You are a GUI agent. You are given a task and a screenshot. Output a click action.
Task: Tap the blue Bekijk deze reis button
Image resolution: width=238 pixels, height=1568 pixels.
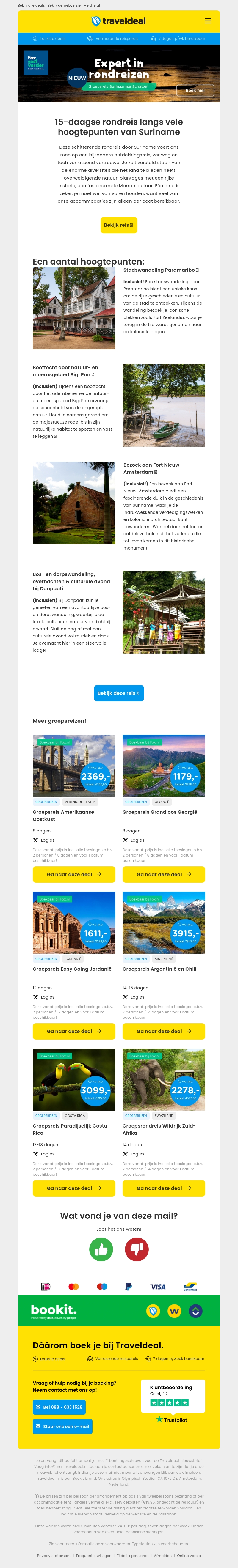coord(119,693)
